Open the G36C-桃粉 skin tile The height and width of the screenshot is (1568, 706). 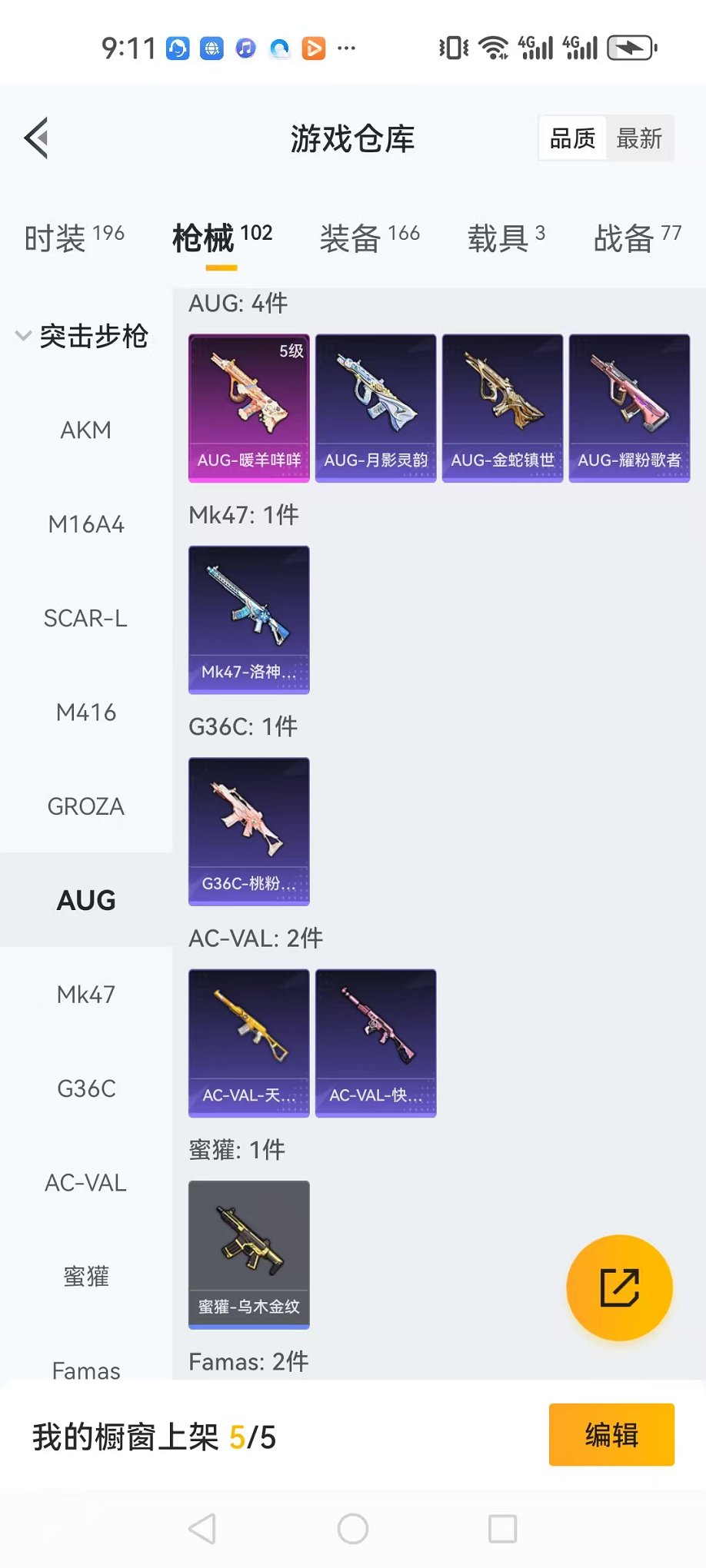click(x=249, y=831)
